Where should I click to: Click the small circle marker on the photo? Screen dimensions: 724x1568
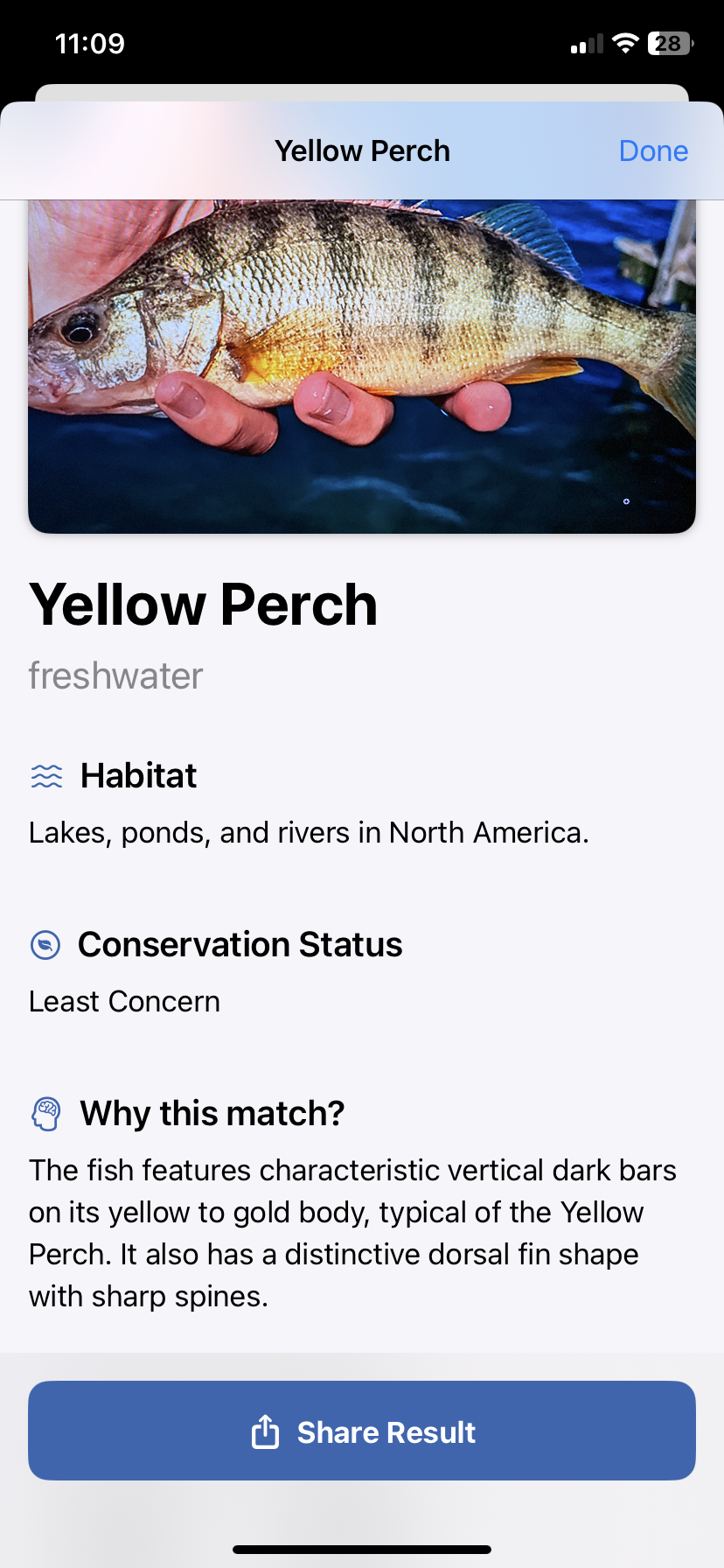[626, 501]
